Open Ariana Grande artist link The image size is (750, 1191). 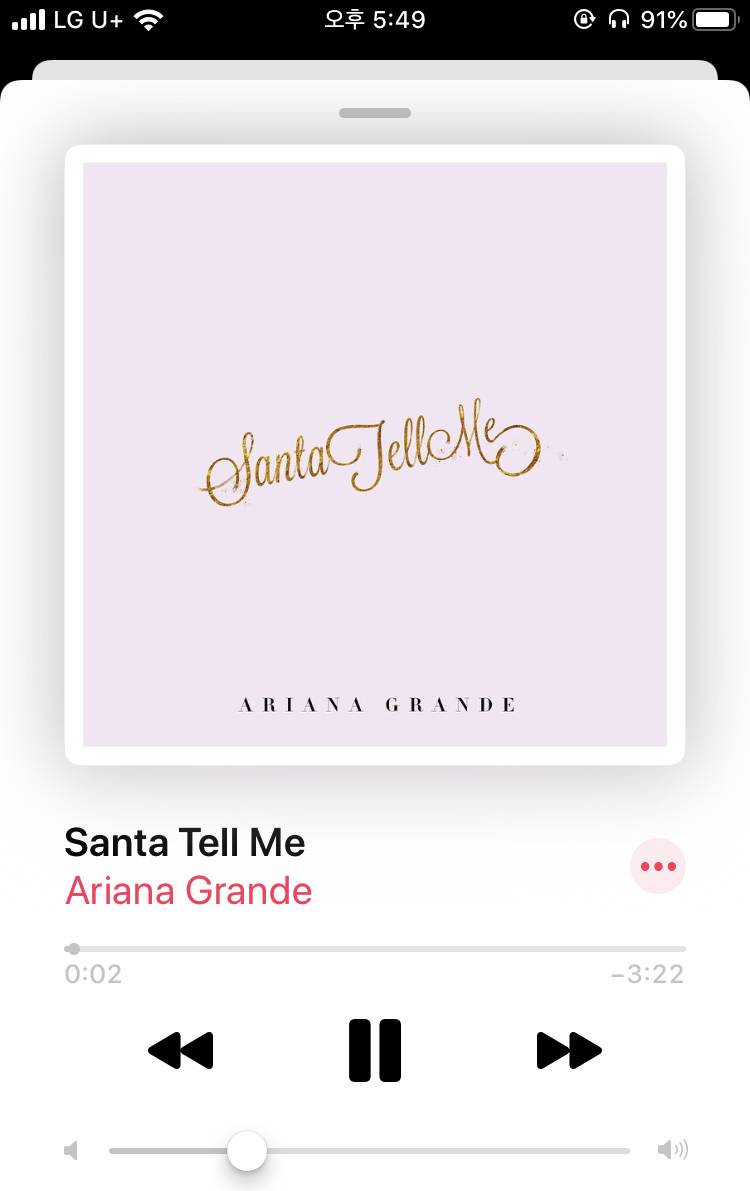189,890
